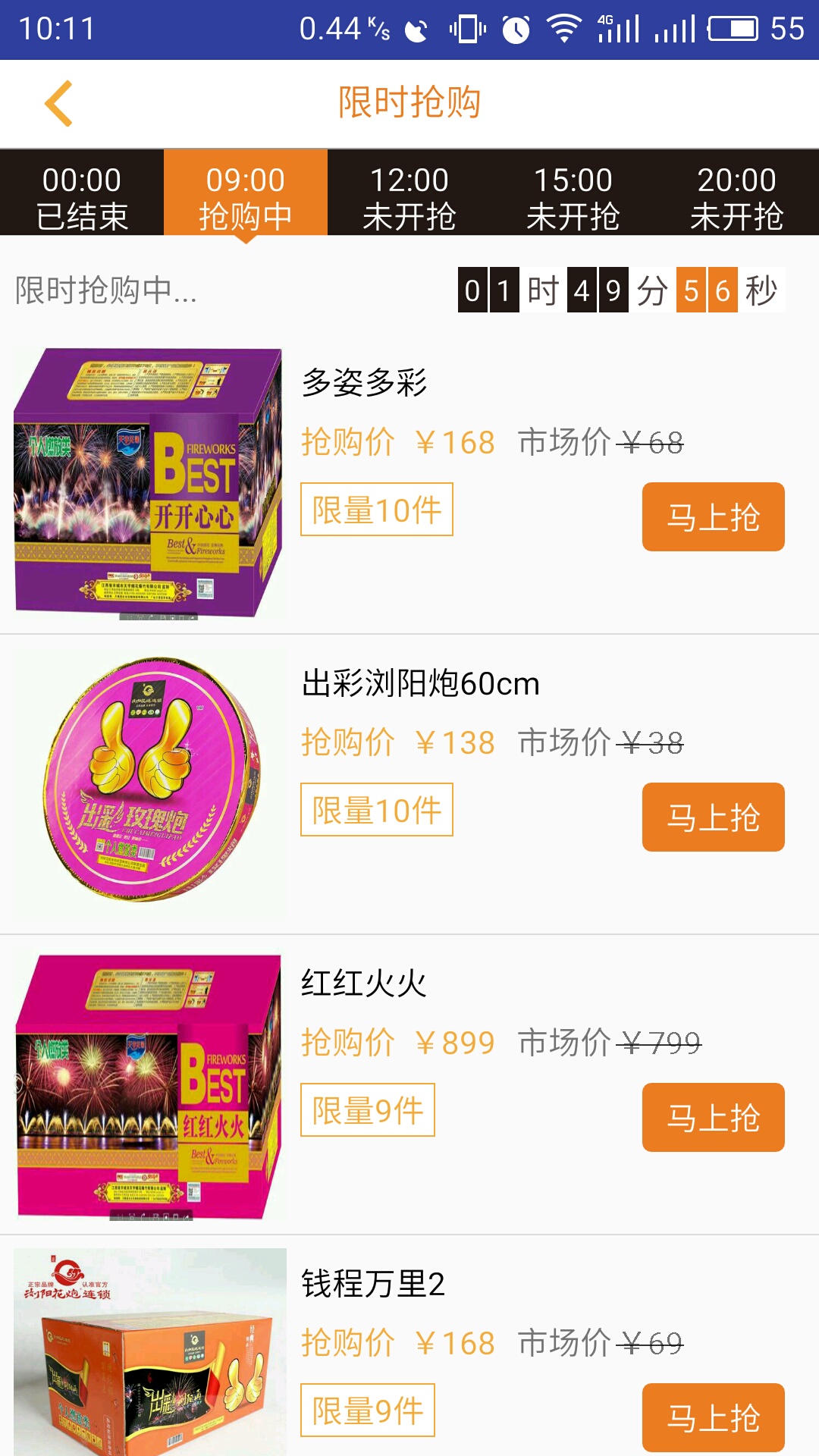
Task: View the 出彩浏阳炮60cm product picture
Action: (x=149, y=781)
